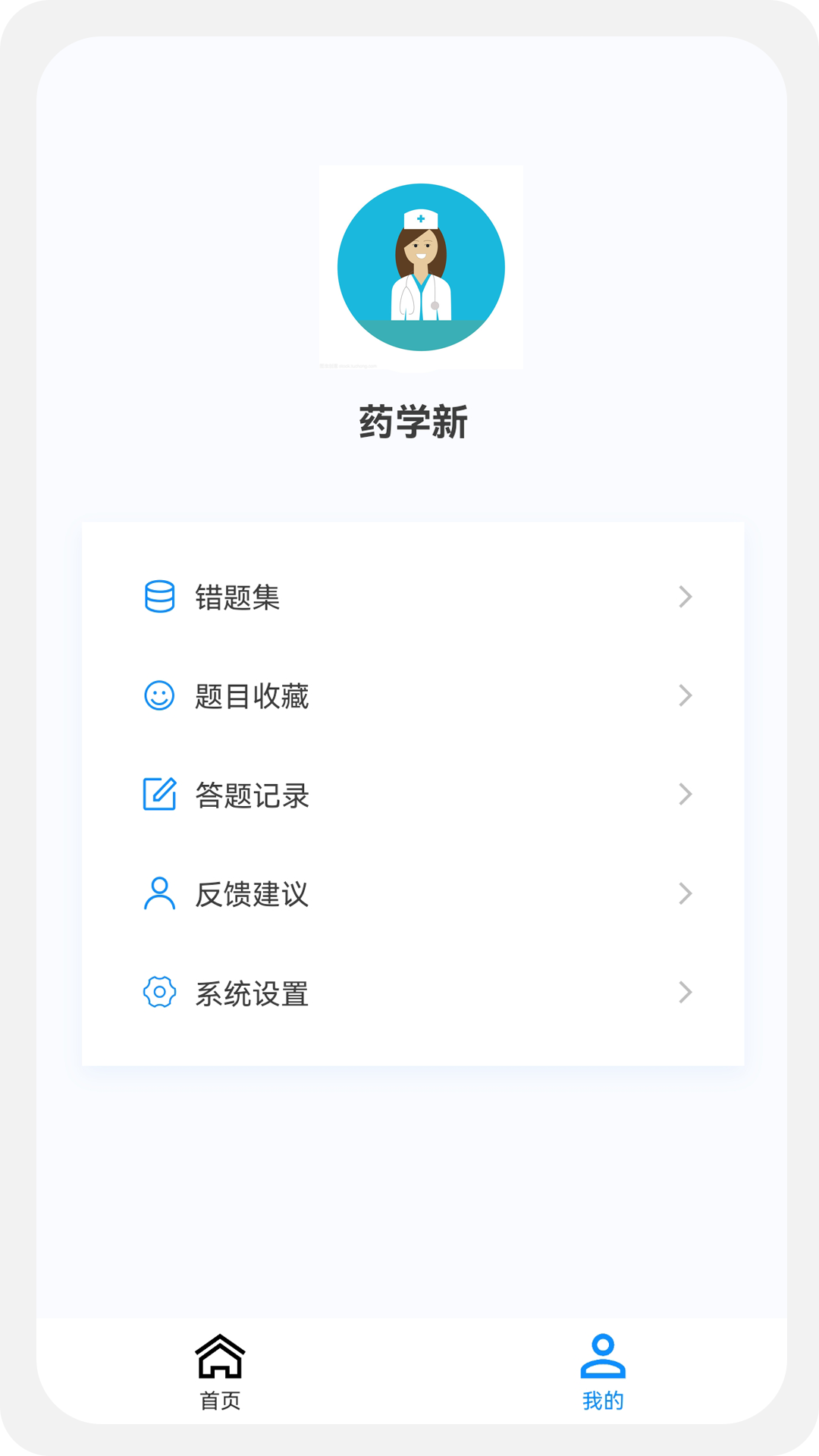The width and height of the screenshot is (819, 1456).
Task: Click the database icon next to 错题集
Action: [159, 598]
